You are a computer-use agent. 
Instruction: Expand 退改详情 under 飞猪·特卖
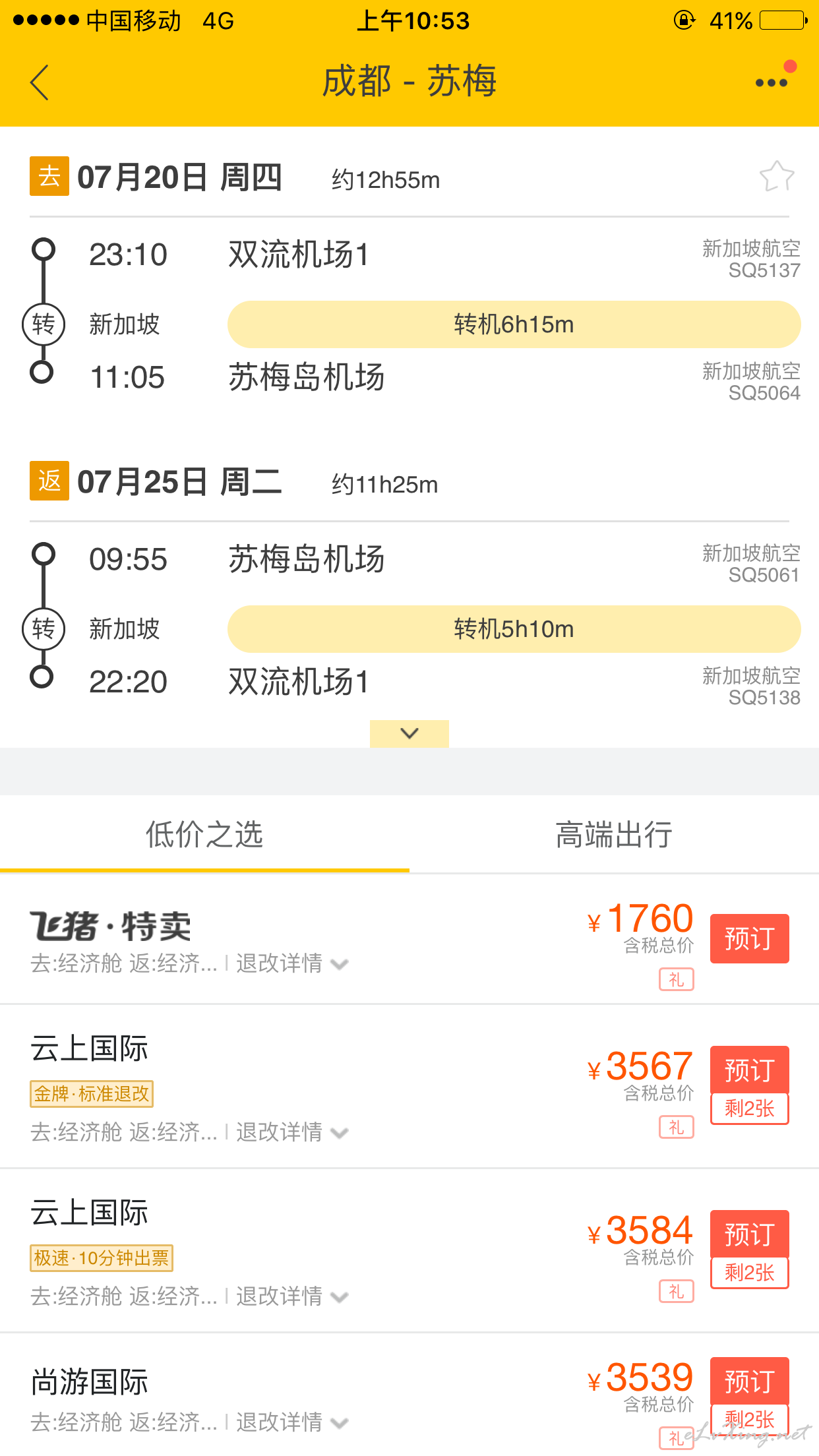click(291, 963)
